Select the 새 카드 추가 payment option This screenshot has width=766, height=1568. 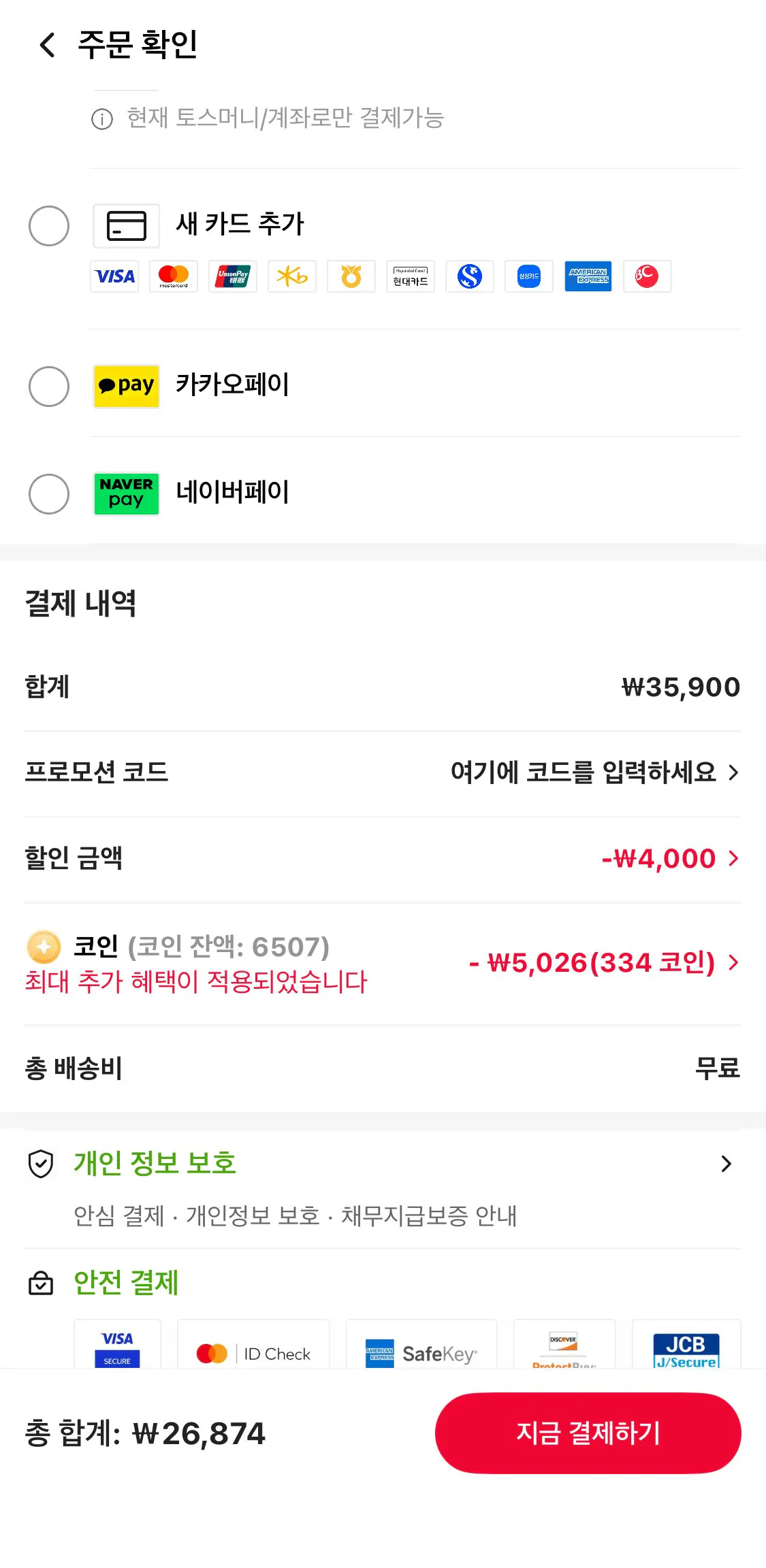click(48, 225)
